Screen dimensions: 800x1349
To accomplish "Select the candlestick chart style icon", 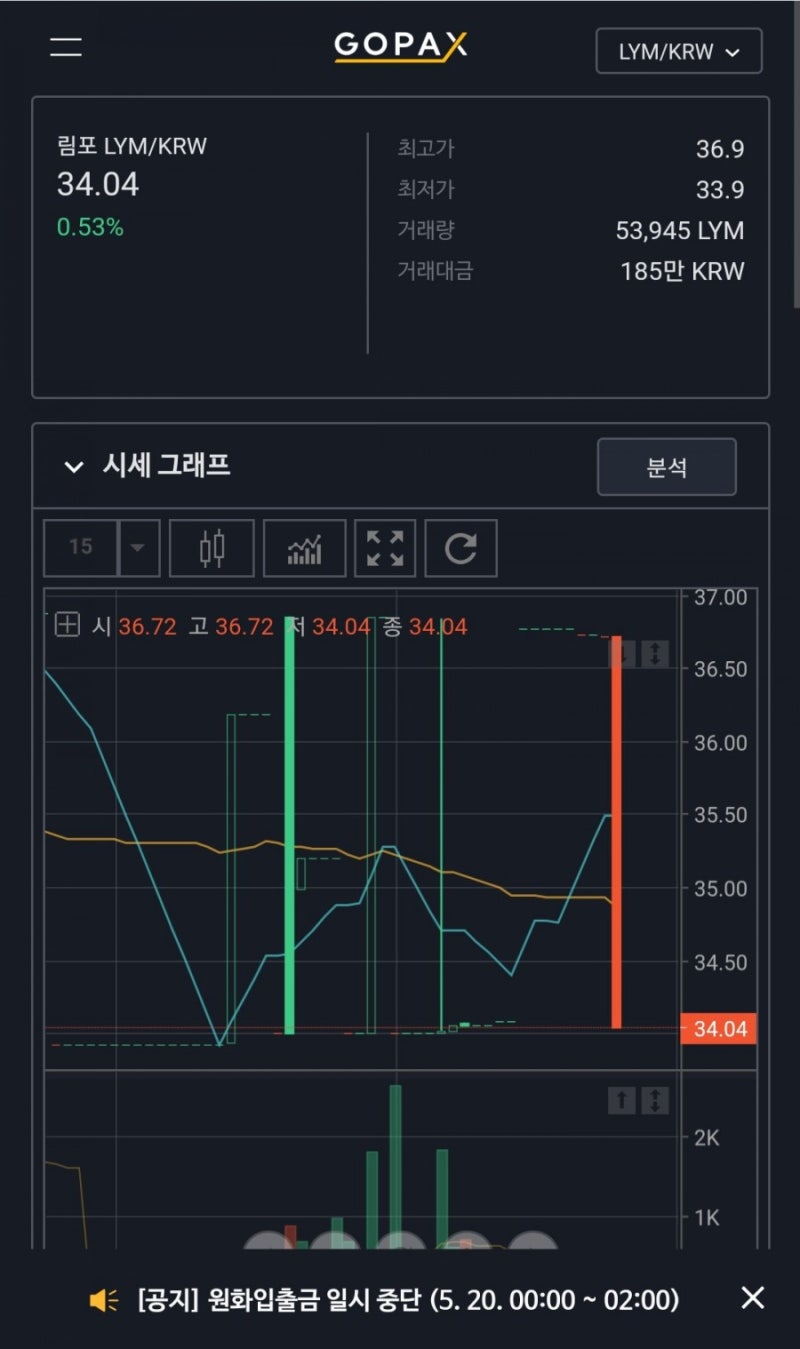I will (211, 548).
